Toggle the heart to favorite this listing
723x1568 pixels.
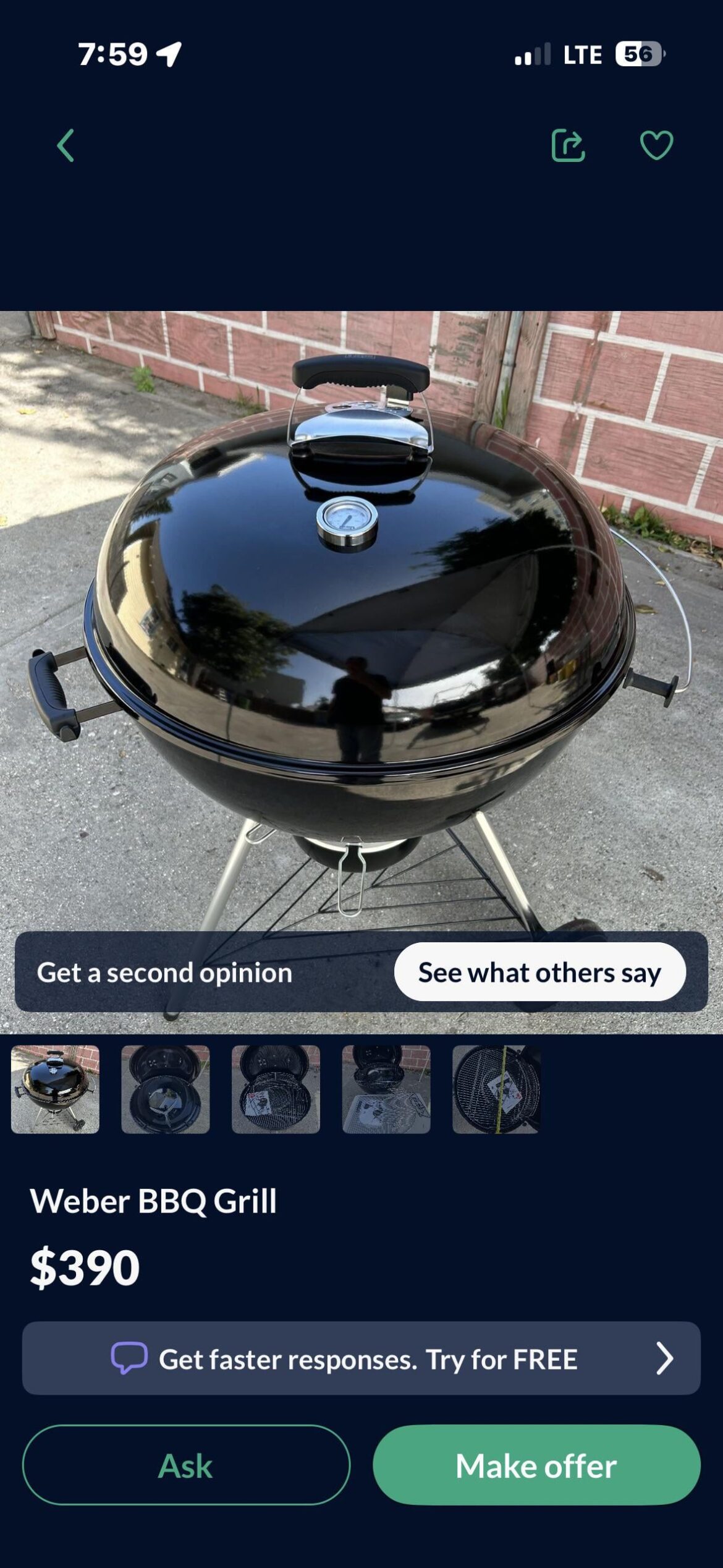656,145
